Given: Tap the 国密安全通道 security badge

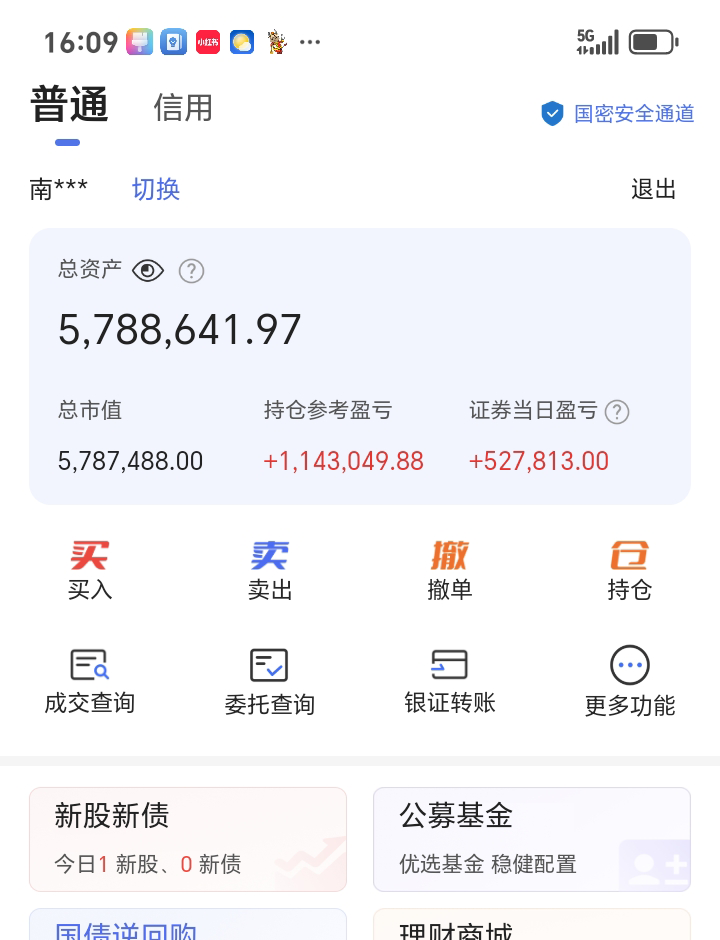Looking at the screenshot, I should click(x=617, y=113).
